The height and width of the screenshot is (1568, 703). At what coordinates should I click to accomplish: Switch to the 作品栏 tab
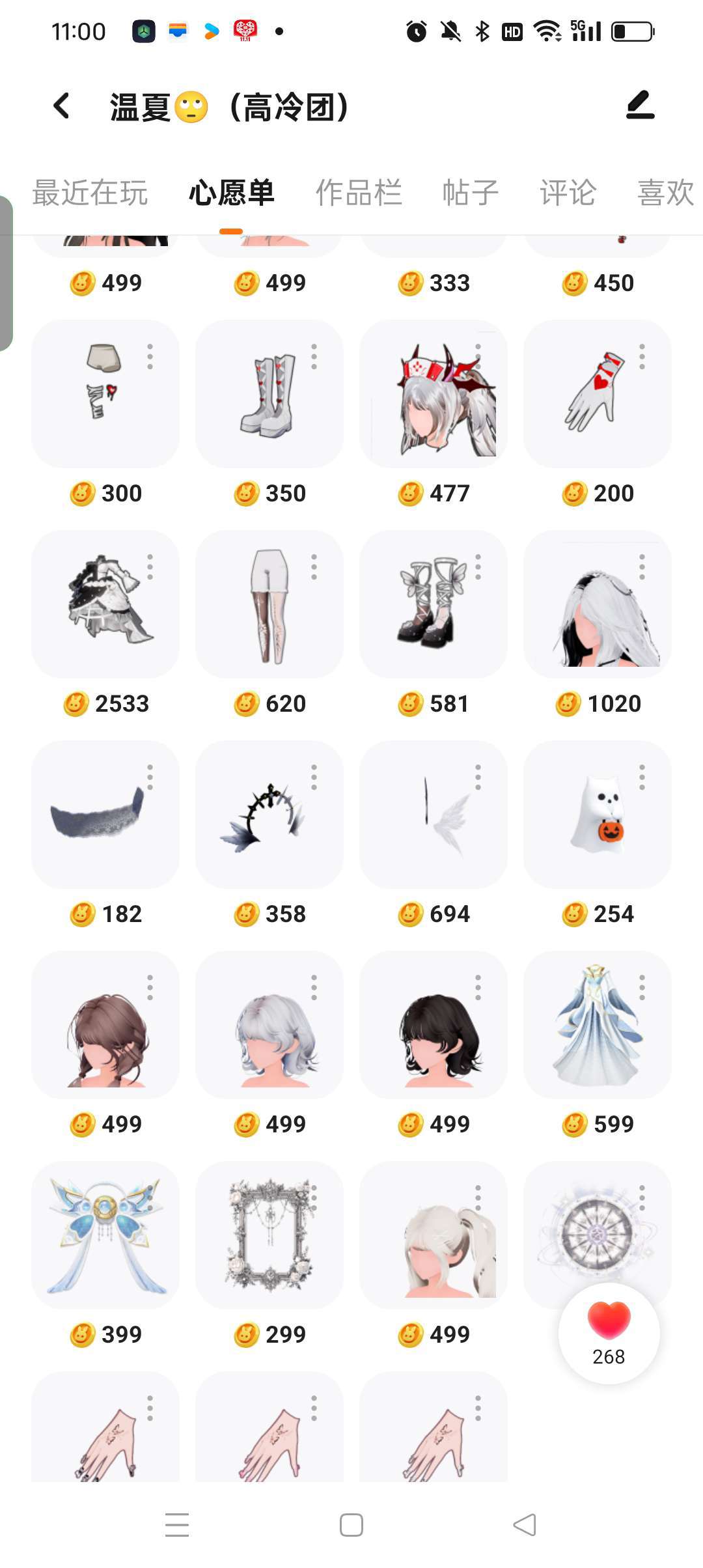pos(359,193)
